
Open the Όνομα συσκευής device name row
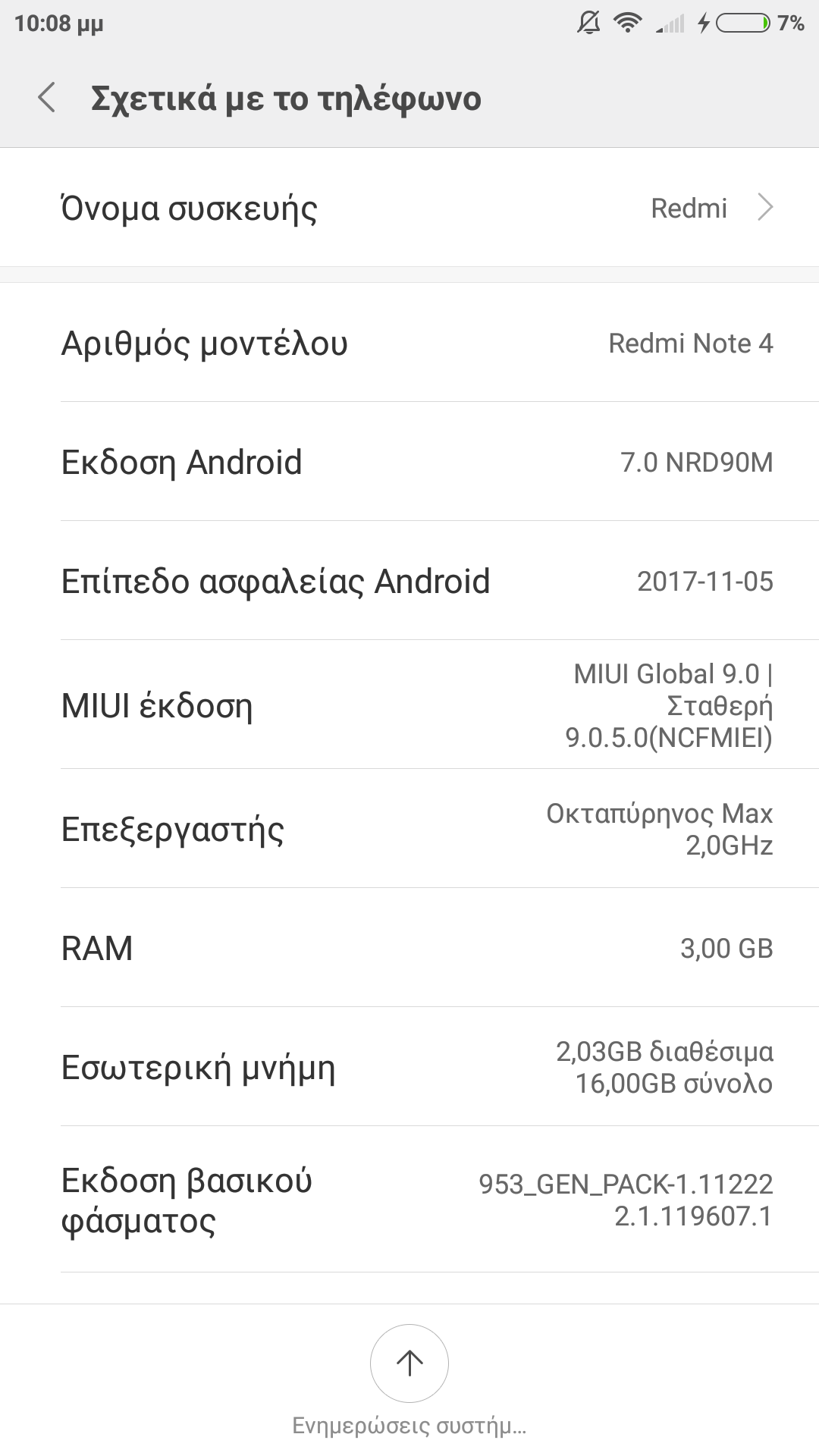point(409,208)
